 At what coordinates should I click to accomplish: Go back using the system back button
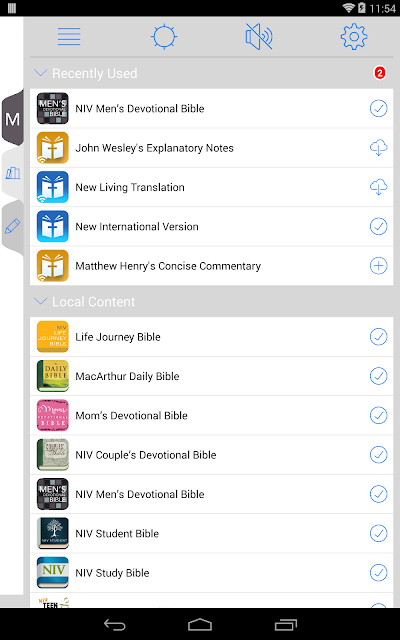point(114,624)
